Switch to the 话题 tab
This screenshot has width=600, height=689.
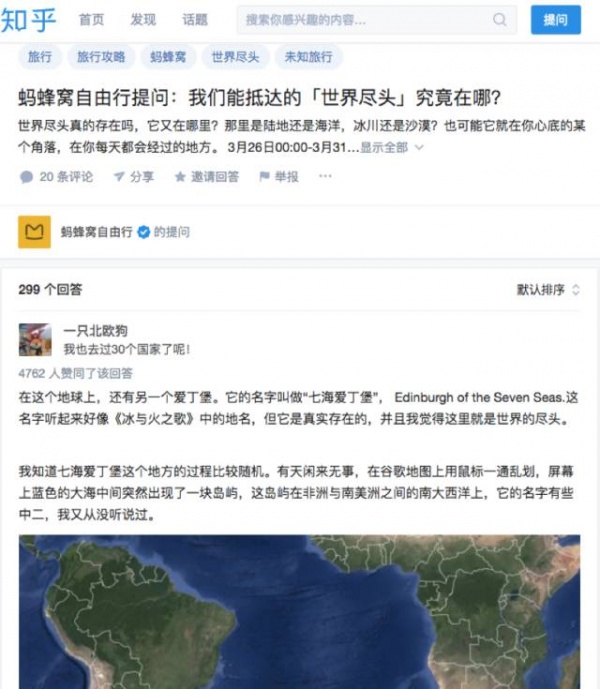pyautogui.click(x=195, y=19)
